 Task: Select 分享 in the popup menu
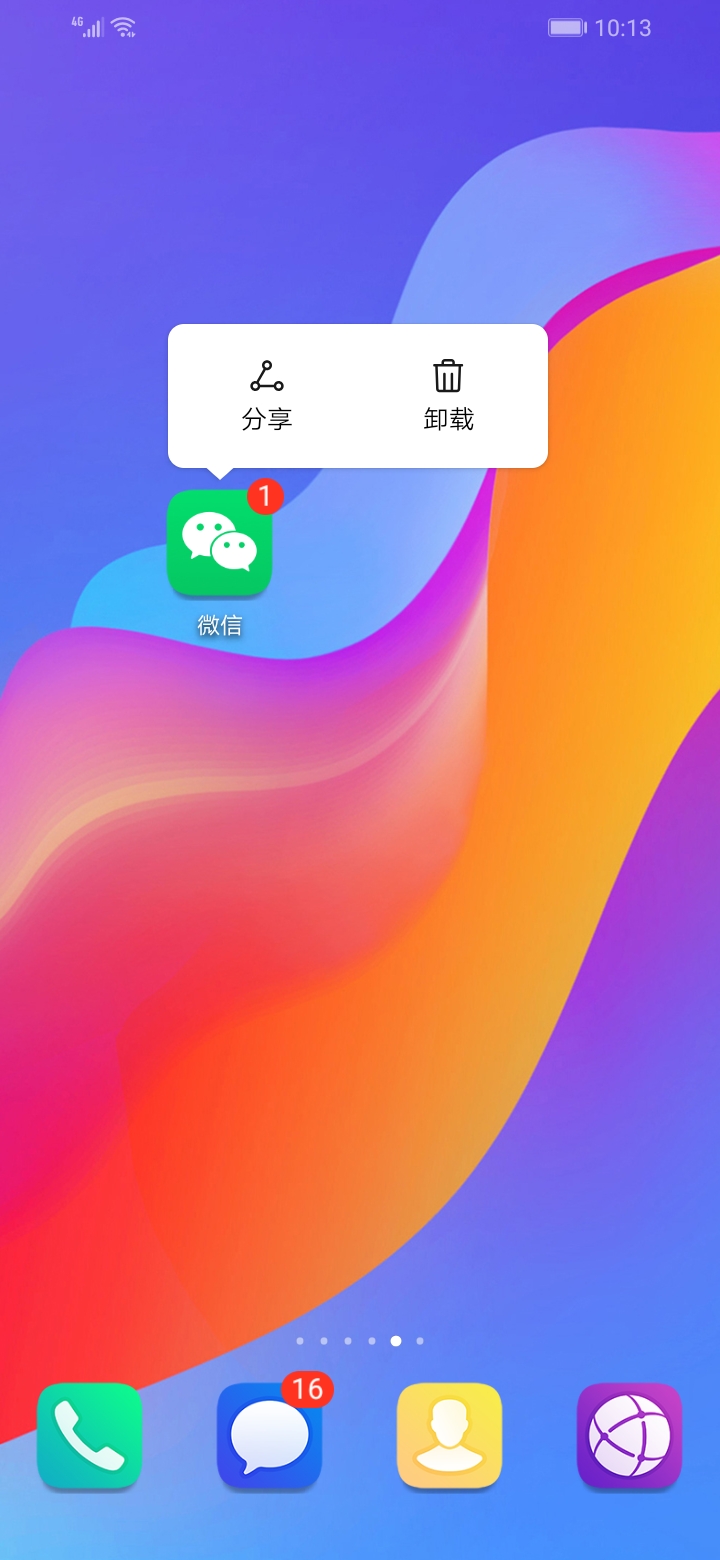coord(267,395)
